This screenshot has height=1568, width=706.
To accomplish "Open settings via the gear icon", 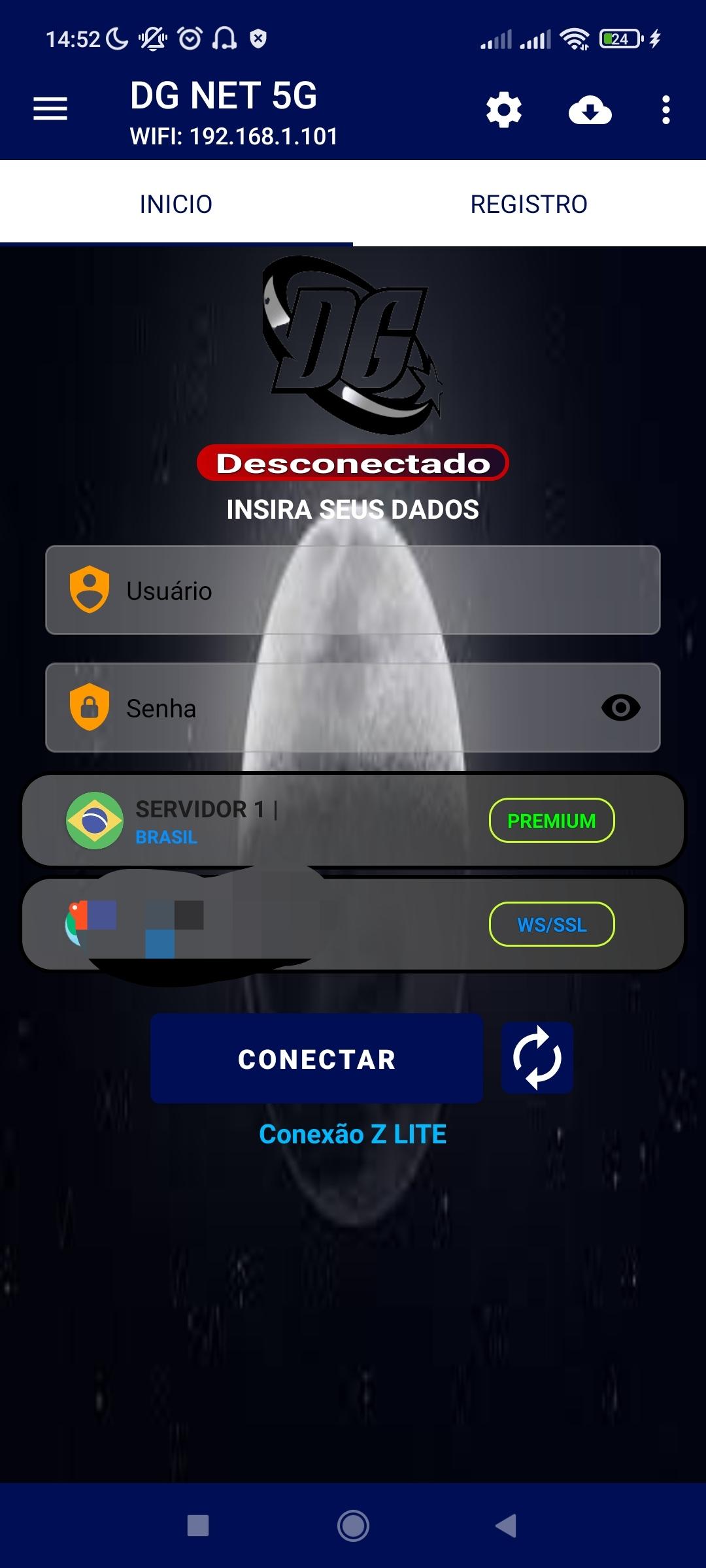I will (504, 110).
